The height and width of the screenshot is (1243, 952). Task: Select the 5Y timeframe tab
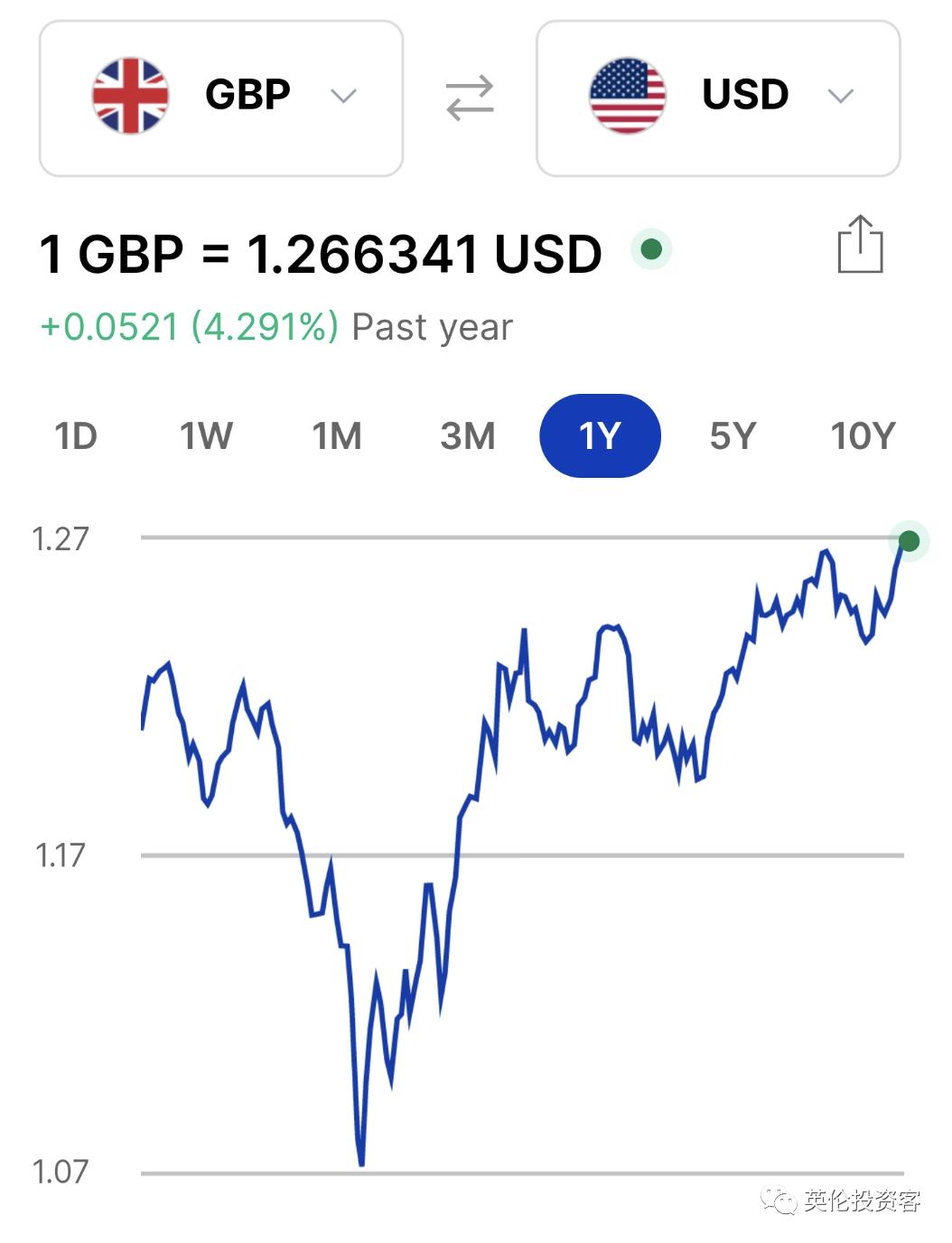pos(733,436)
